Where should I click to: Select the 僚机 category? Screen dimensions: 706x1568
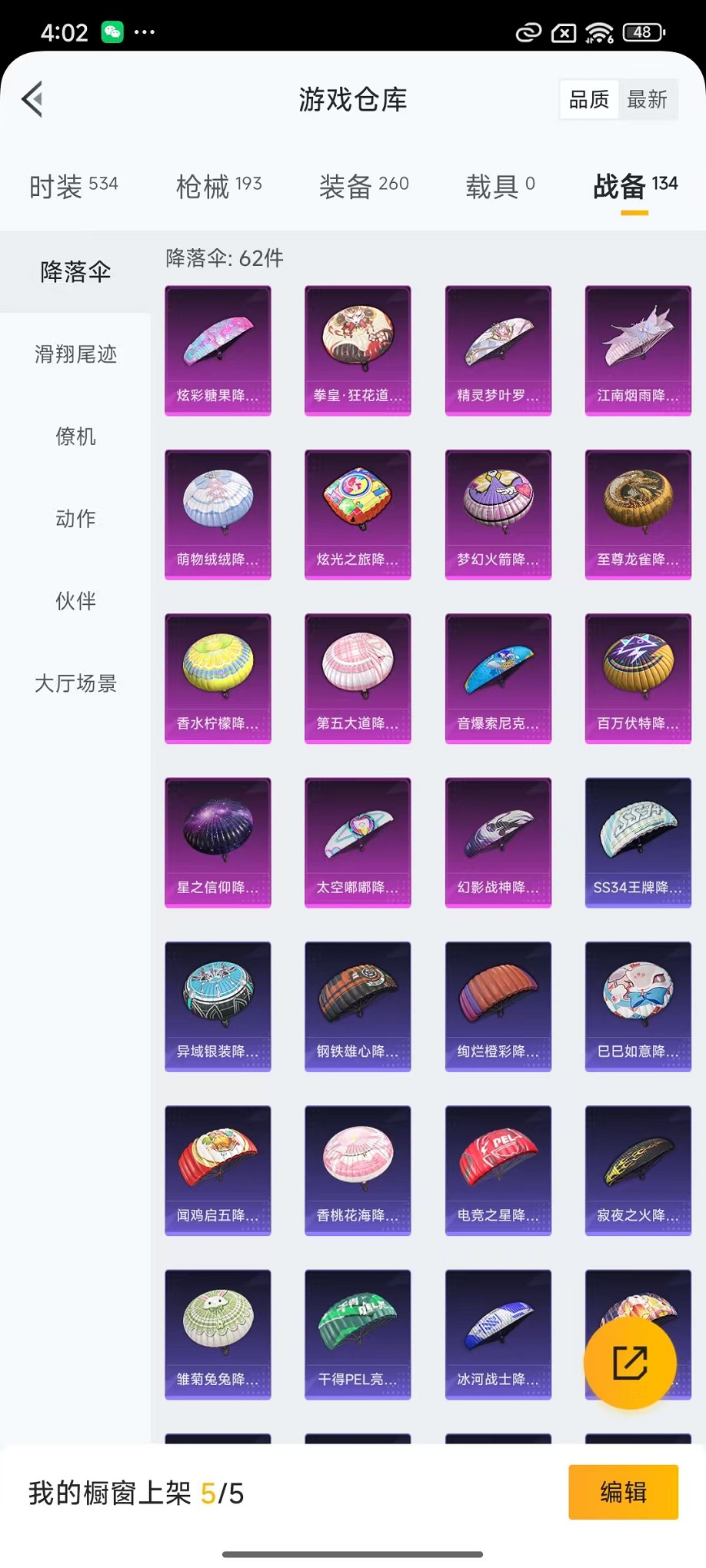pos(75,437)
